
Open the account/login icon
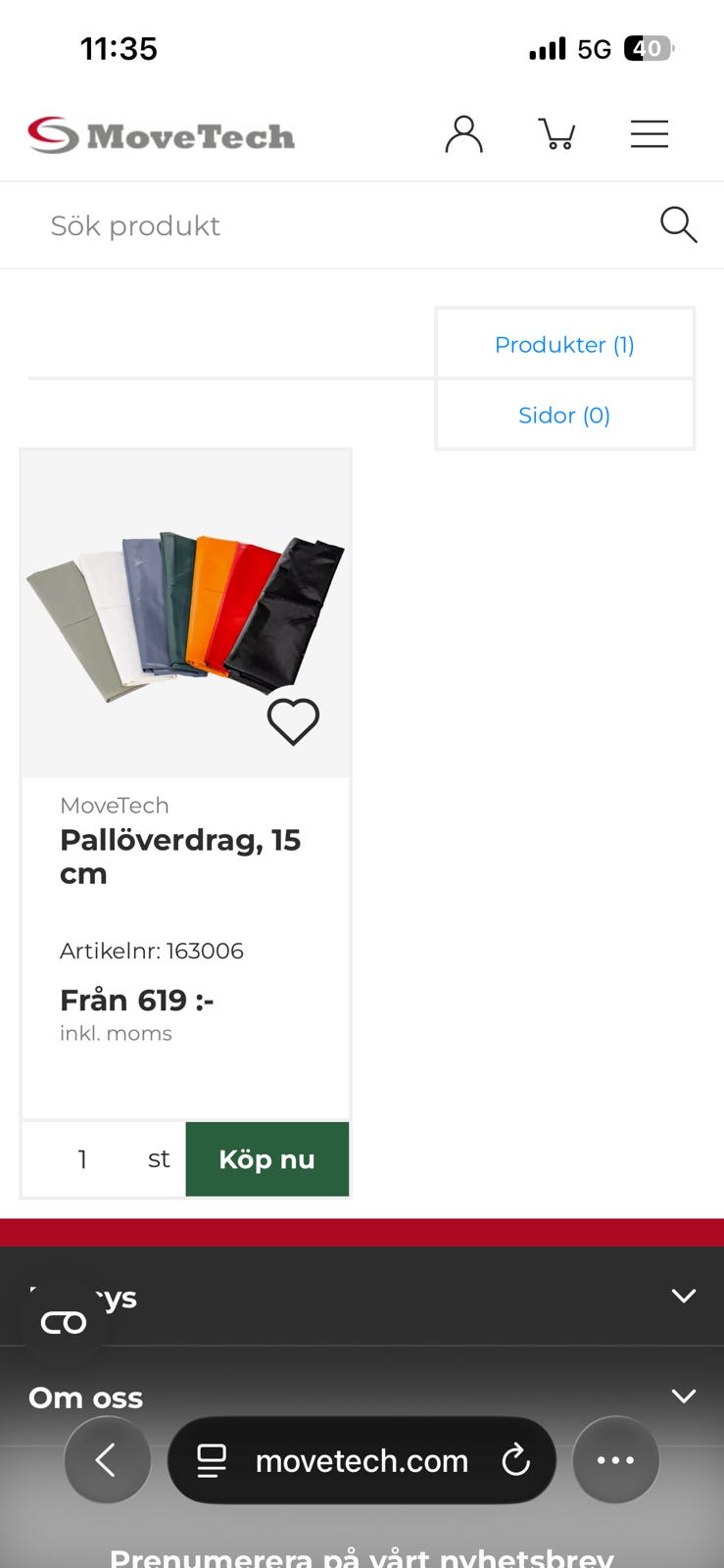[464, 134]
